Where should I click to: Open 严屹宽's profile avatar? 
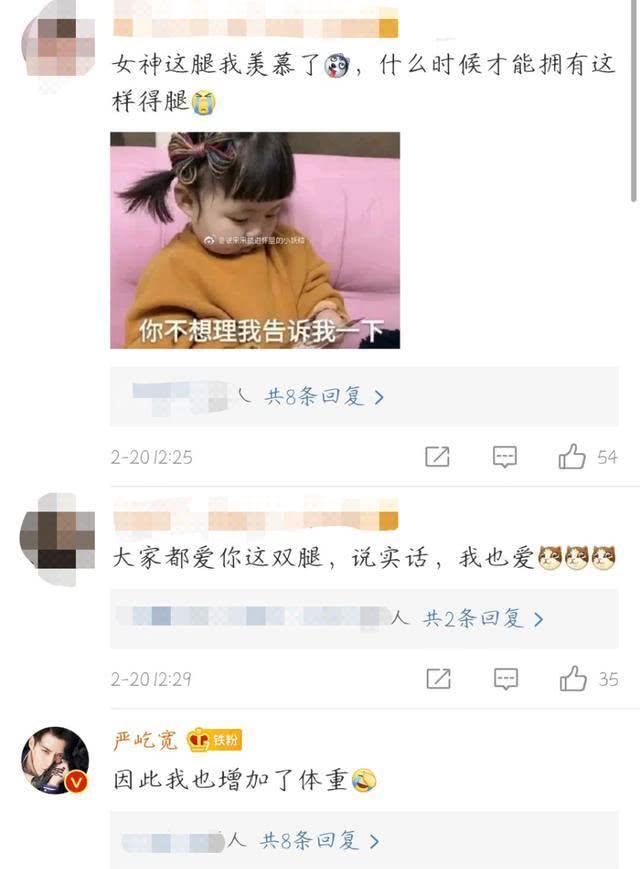pyautogui.click(x=55, y=760)
